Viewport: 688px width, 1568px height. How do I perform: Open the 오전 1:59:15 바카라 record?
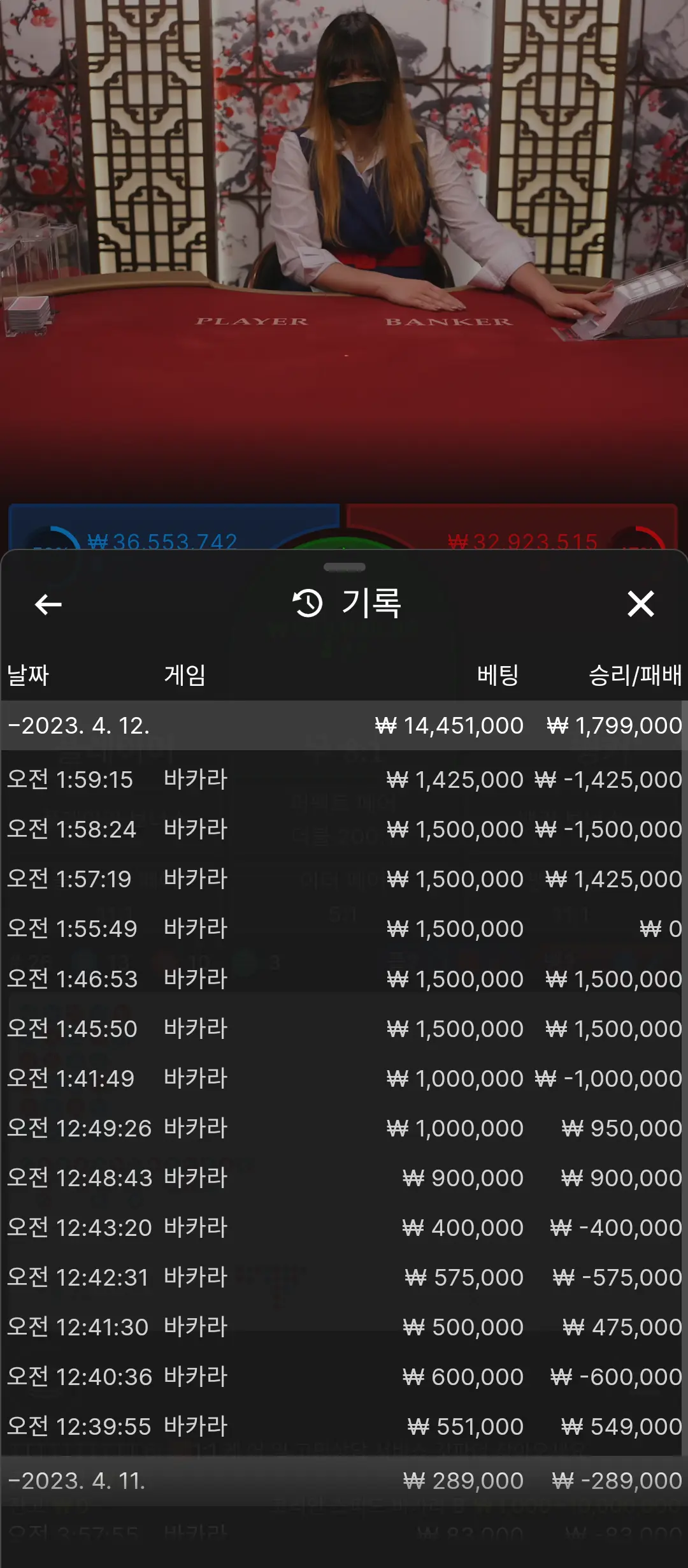[x=344, y=780]
